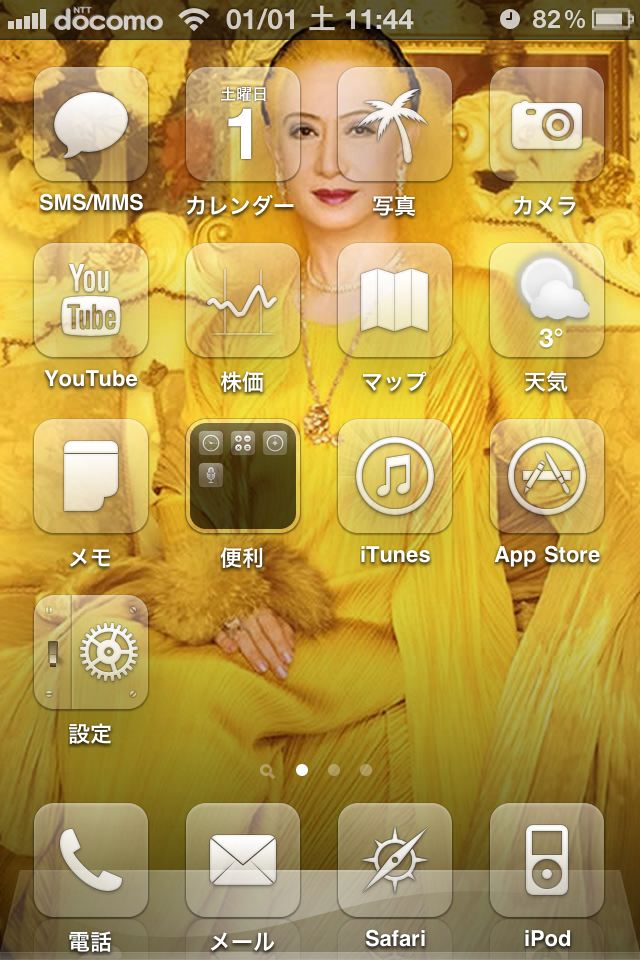Open 設定 settings
The height and width of the screenshot is (960, 640).
tap(91, 652)
